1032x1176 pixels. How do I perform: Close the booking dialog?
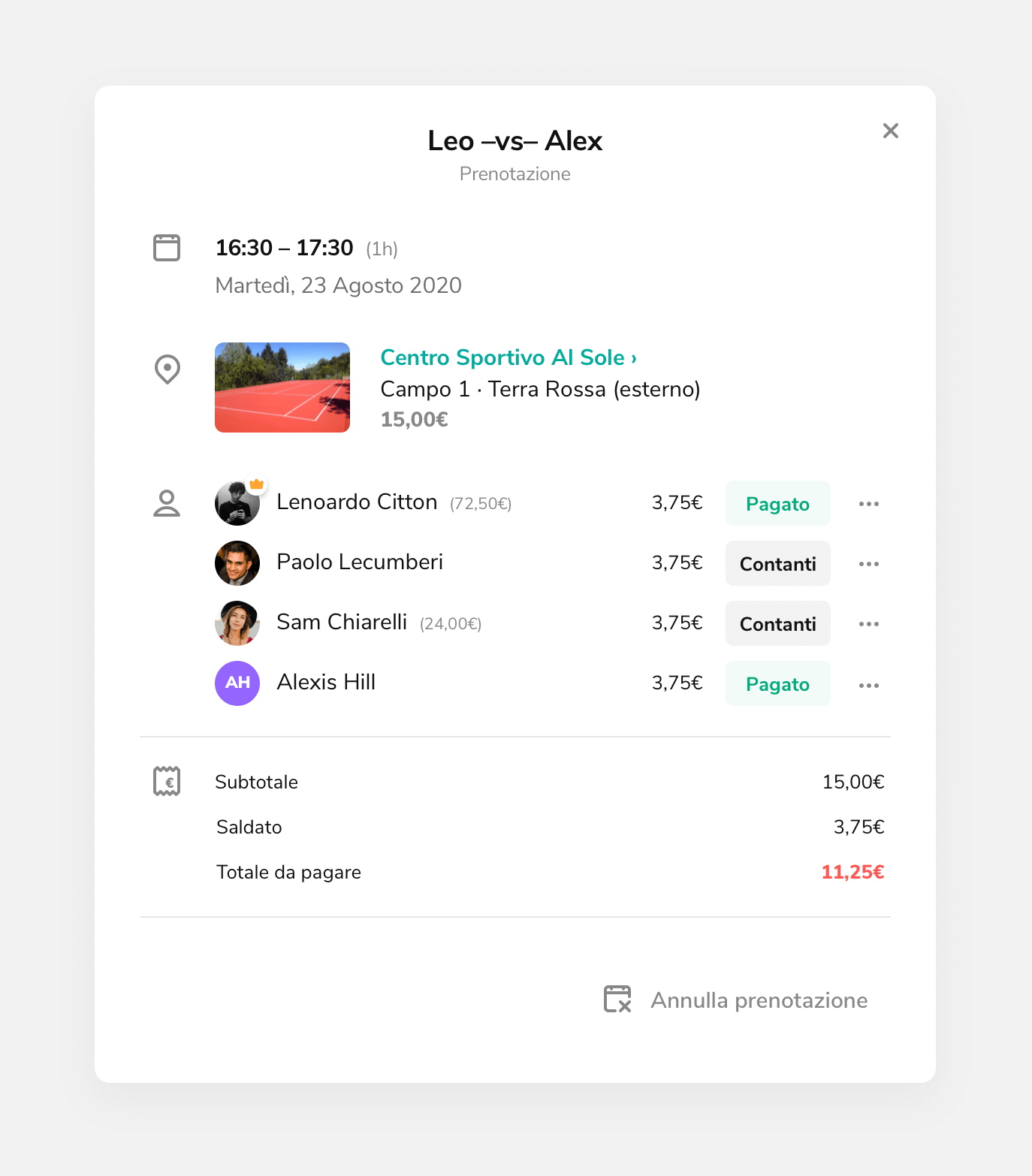click(890, 131)
